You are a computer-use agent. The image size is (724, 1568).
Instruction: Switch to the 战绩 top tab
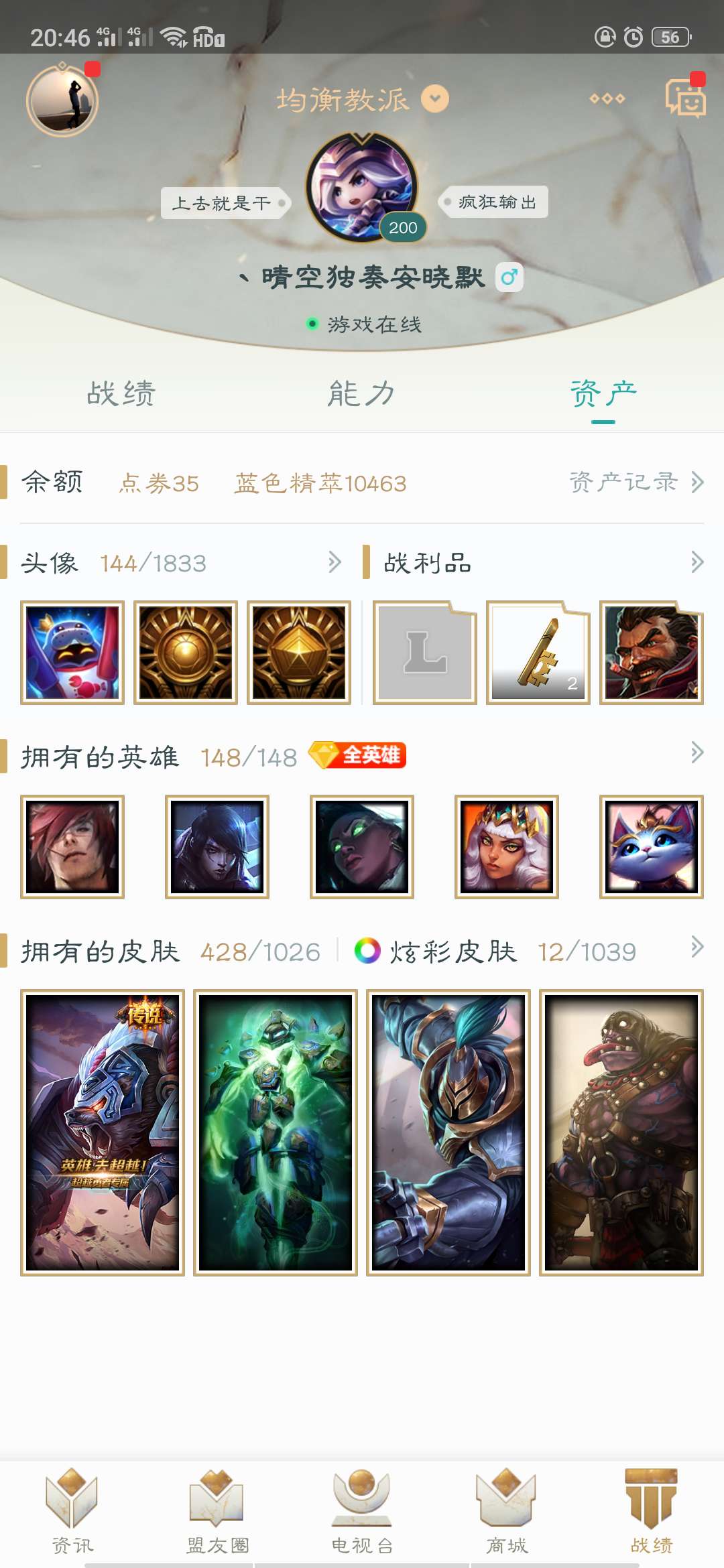pyautogui.click(x=121, y=394)
